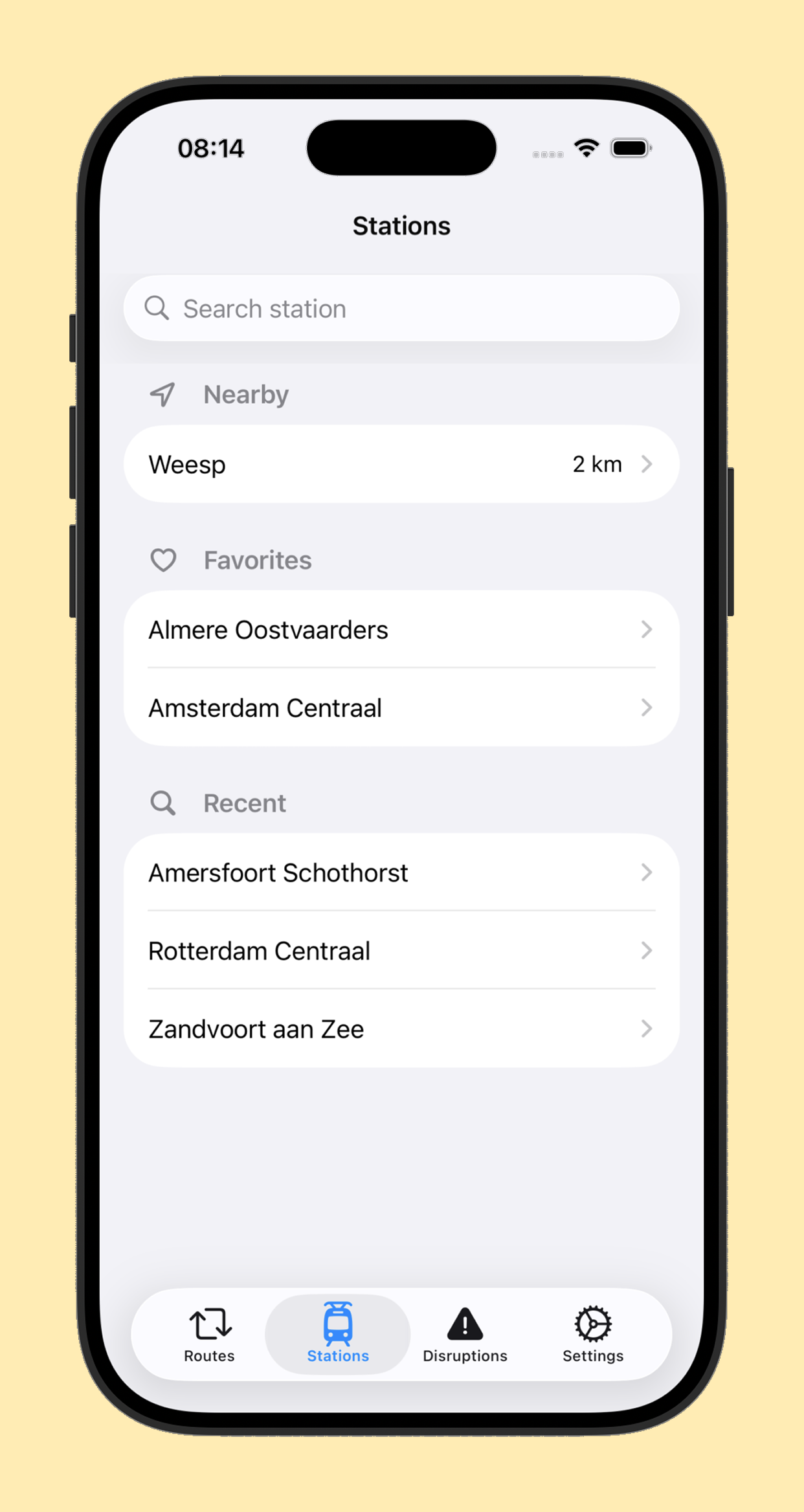The height and width of the screenshot is (1512, 804).
Task: Open favorite Almere Oostvaarders
Action: pos(401,630)
